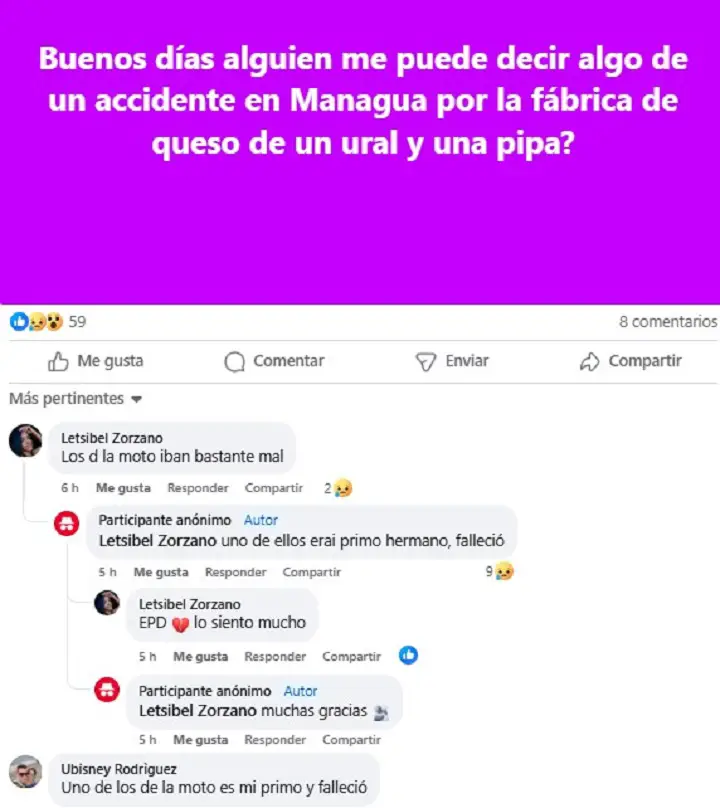720x808 pixels.
Task: Reply to the anonymous 'muchas gracias' comment
Action: (x=275, y=740)
